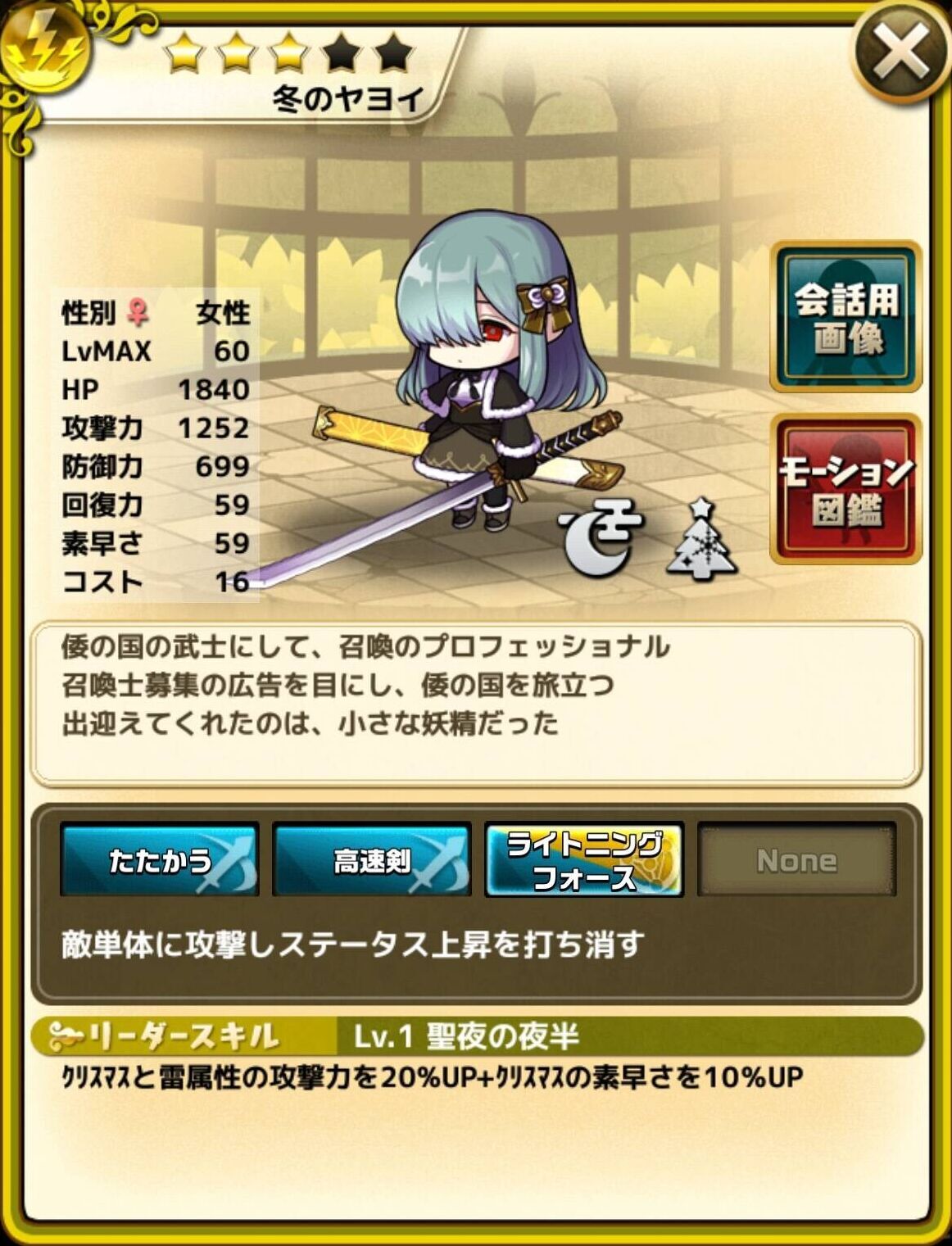Open the 会話用画像 conversation image
Viewport: 952px width, 1246px height.
pos(846,317)
